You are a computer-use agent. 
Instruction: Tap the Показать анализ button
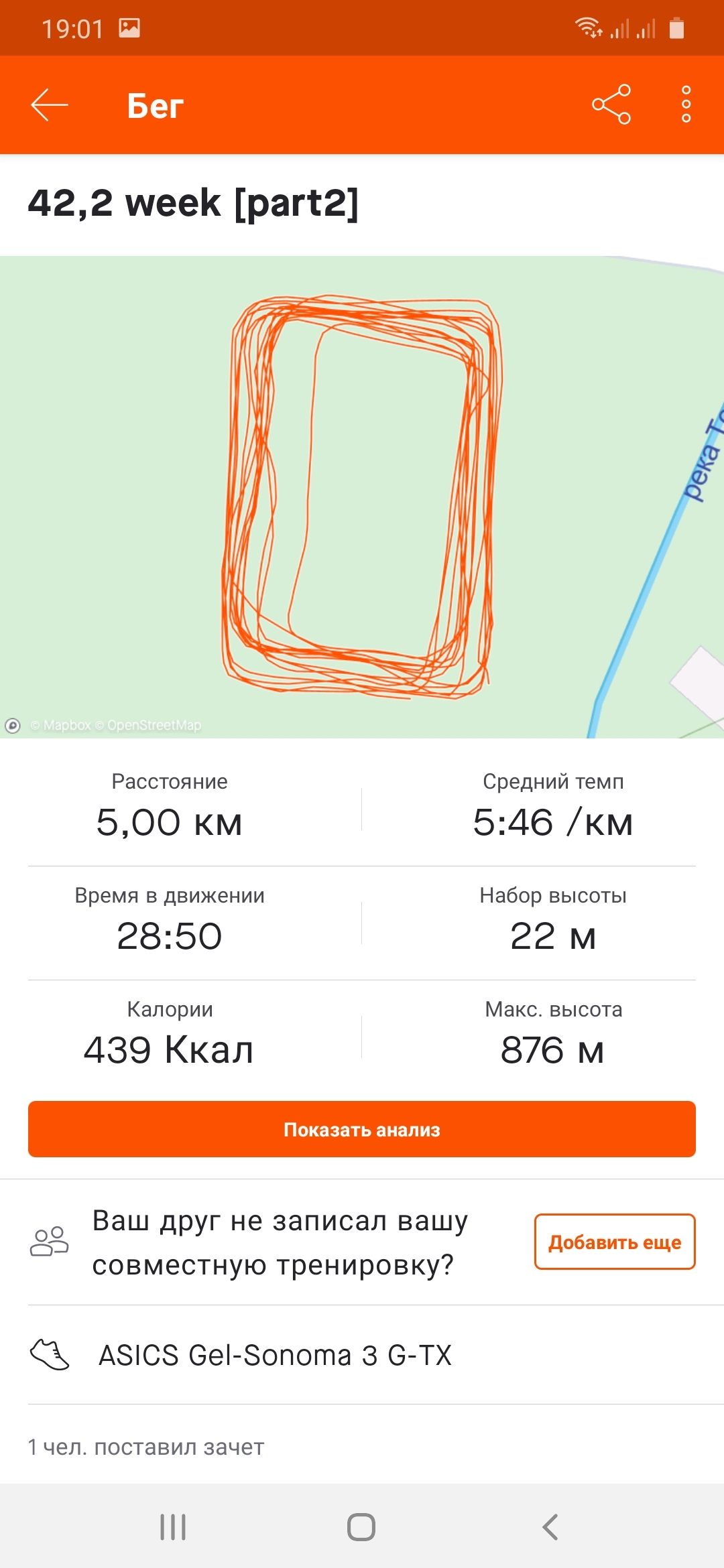click(362, 1129)
